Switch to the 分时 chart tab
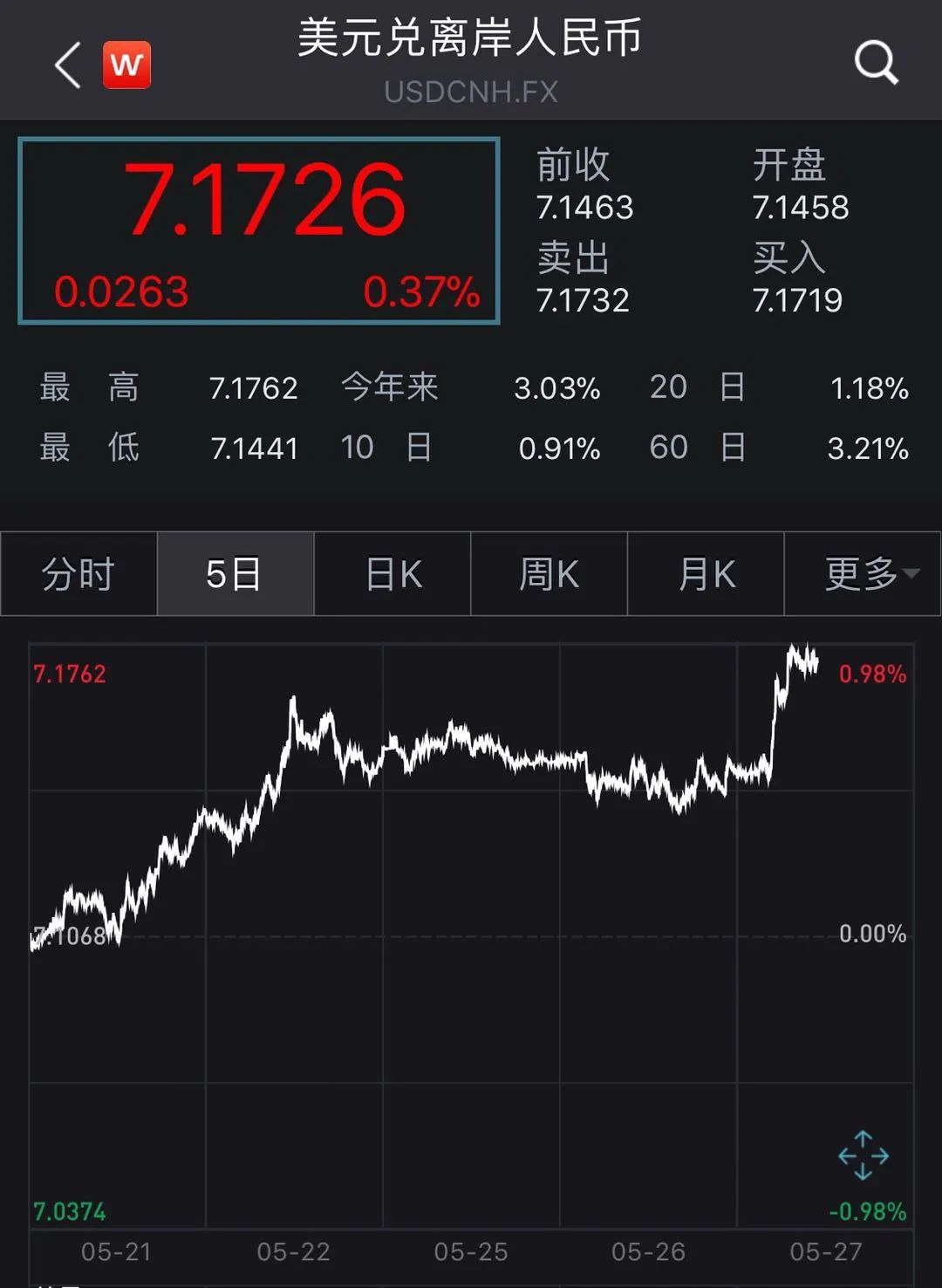The height and width of the screenshot is (1288, 942). pyautogui.click(x=78, y=574)
